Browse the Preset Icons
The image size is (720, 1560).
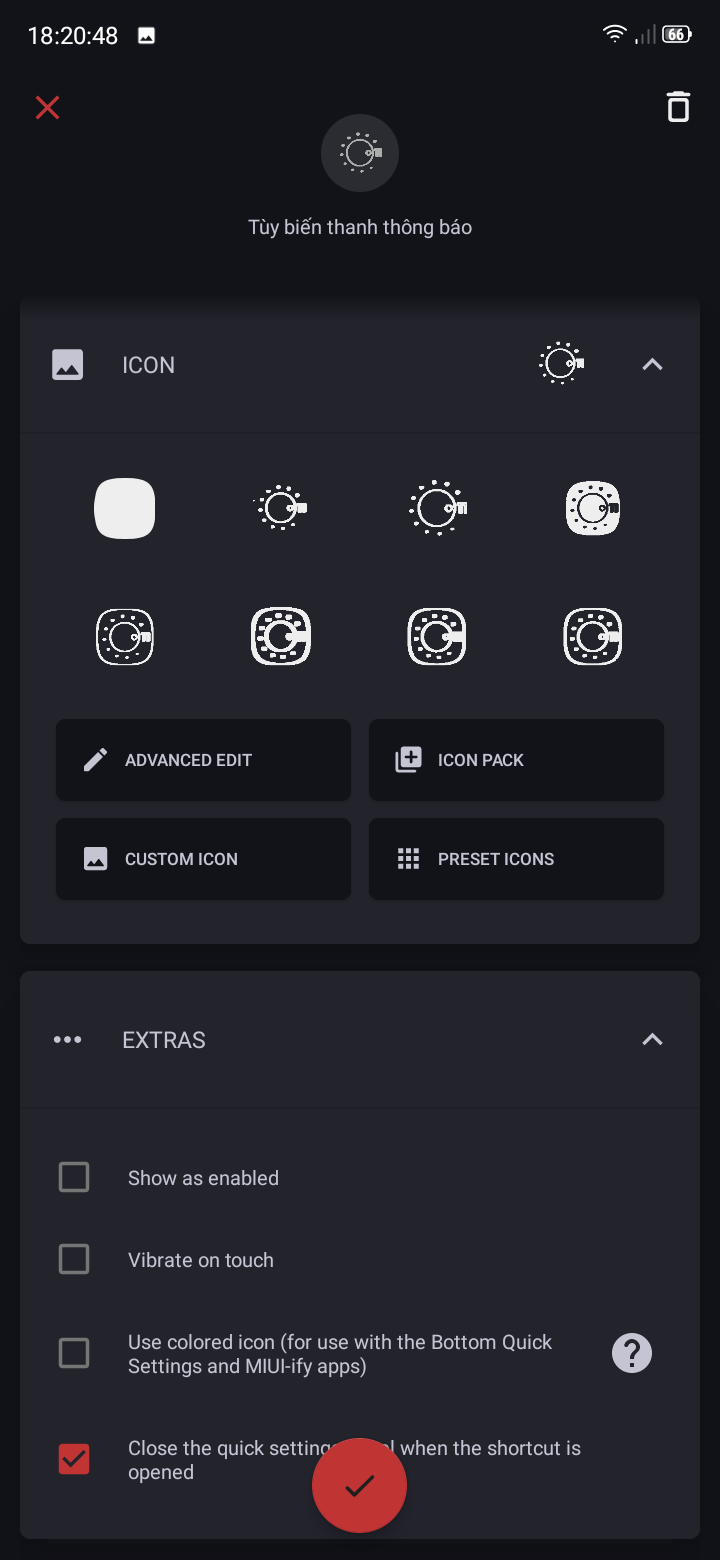coord(516,859)
